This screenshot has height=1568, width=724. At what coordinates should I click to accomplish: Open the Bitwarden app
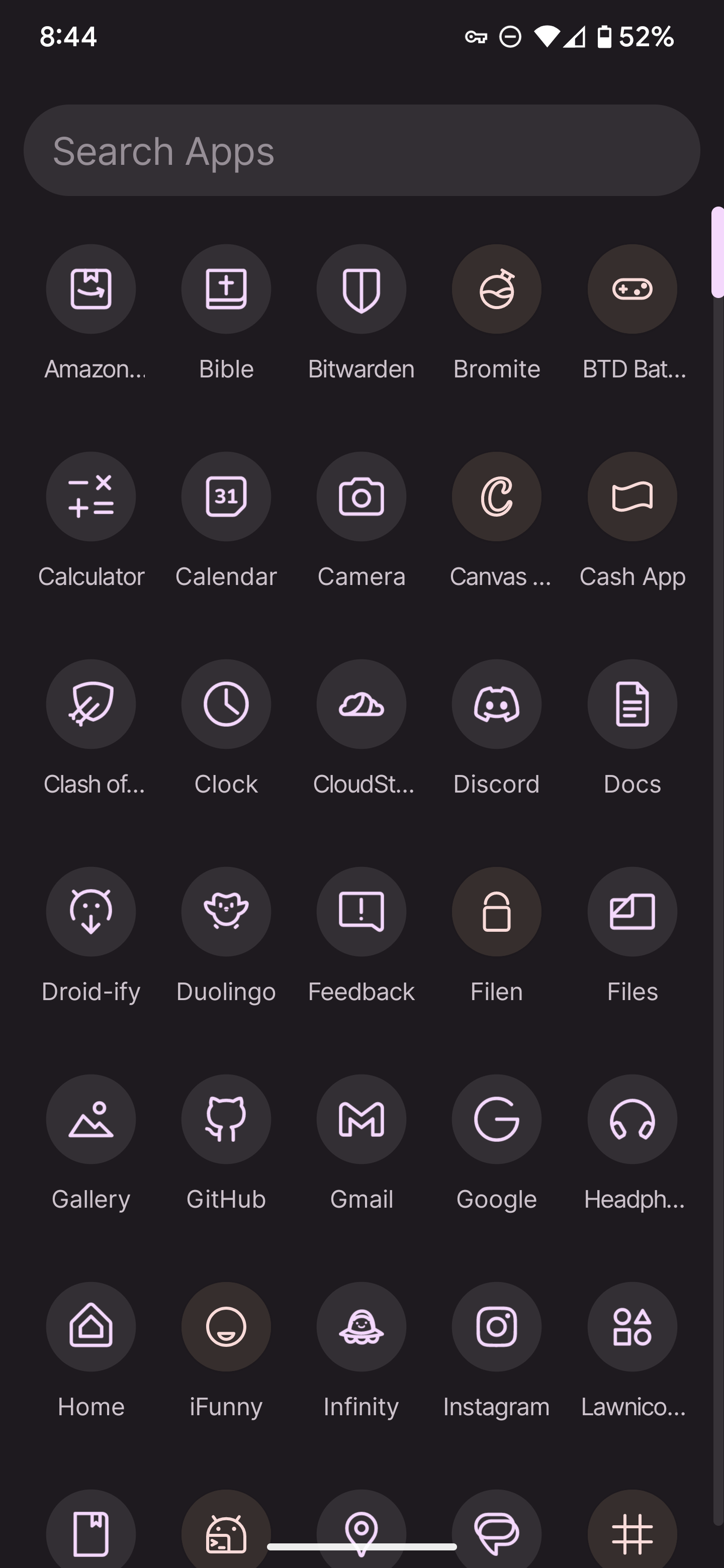point(361,289)
